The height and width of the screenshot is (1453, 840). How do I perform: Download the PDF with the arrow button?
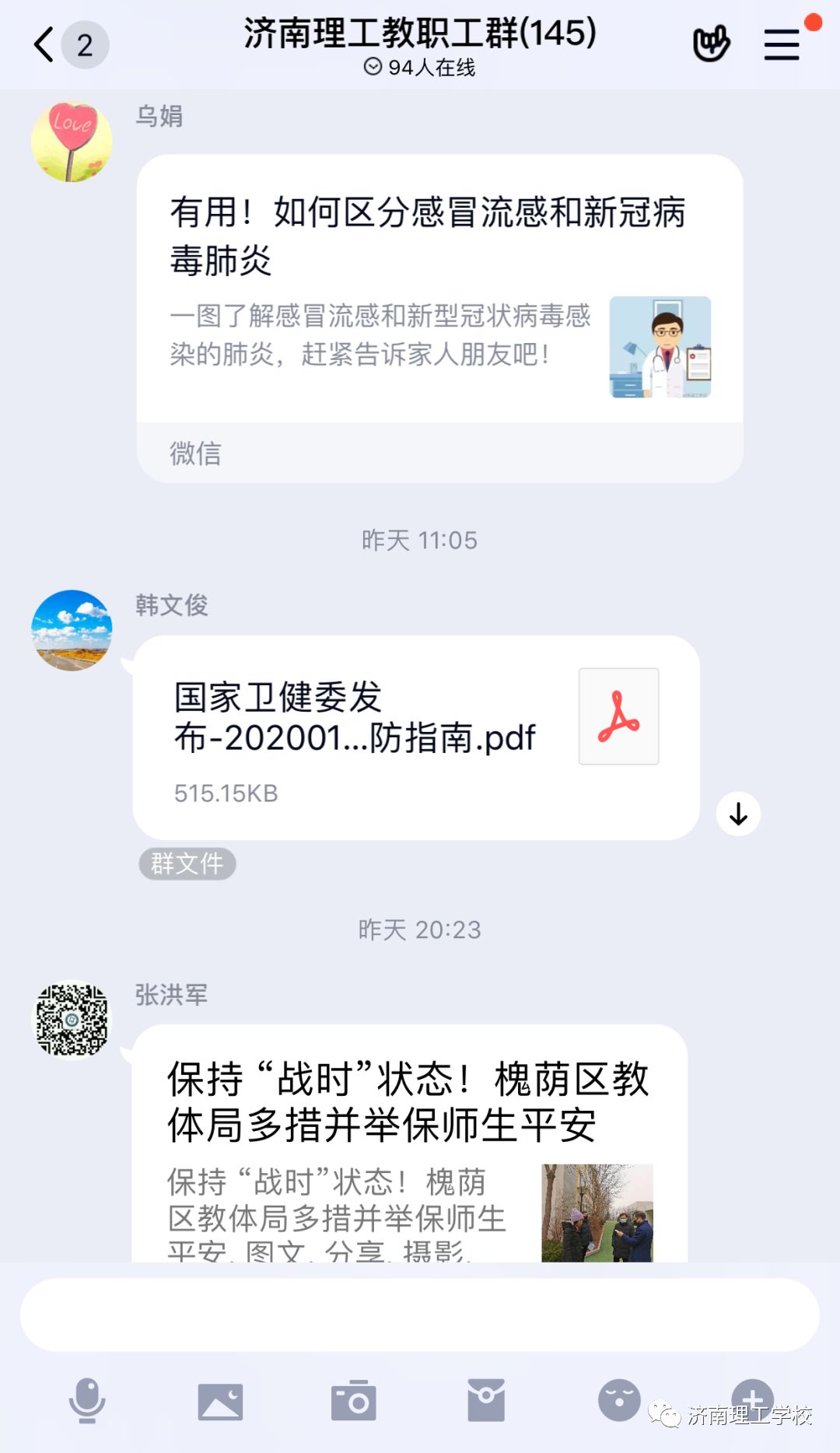pyautogui.click(x=738, y=814)
